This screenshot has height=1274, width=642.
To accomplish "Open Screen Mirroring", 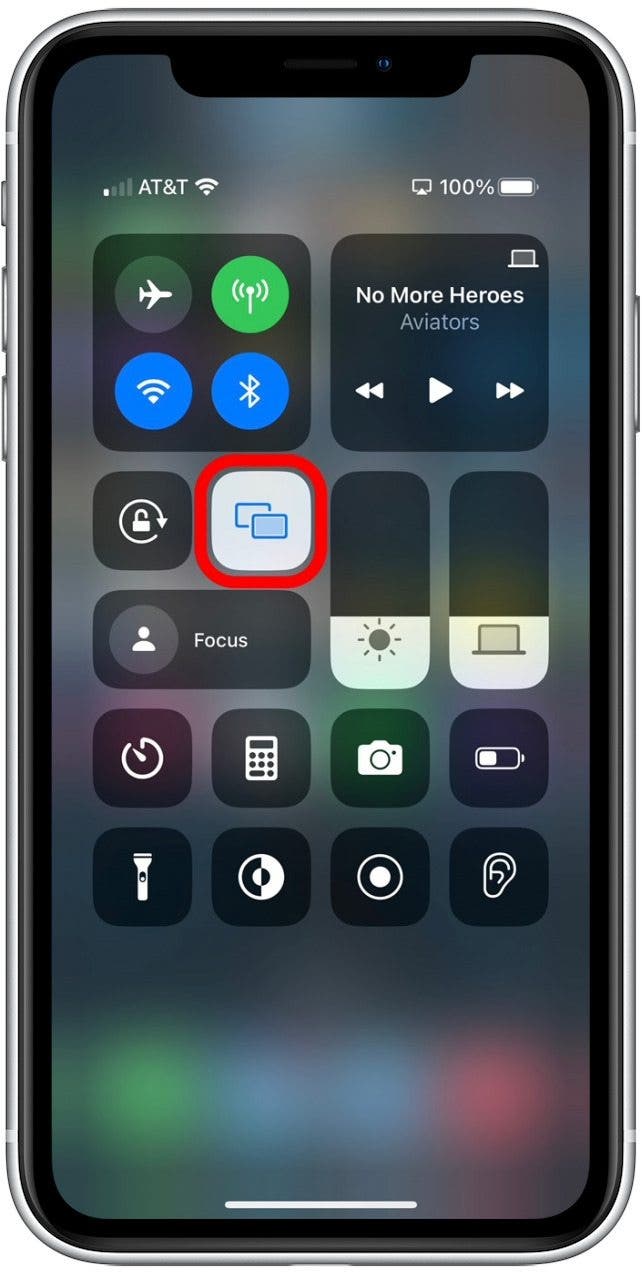I will (x=261, y=521).
